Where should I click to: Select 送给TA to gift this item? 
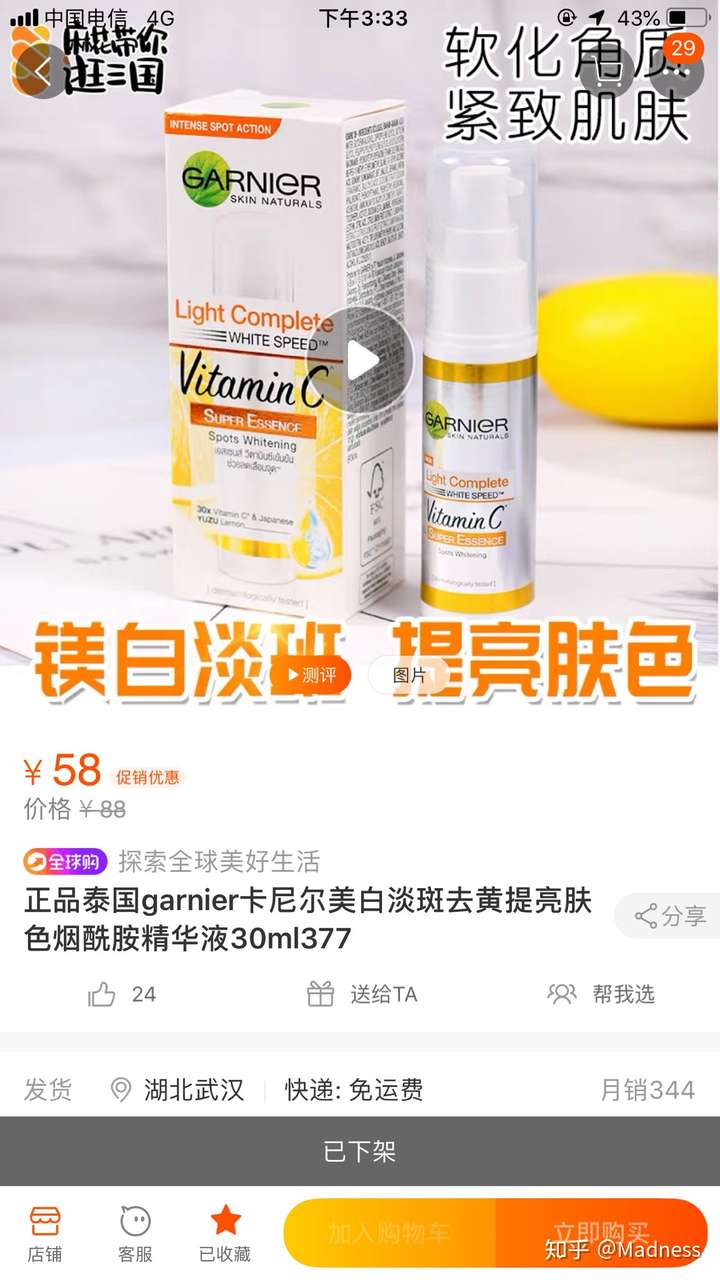pos(362,994)
